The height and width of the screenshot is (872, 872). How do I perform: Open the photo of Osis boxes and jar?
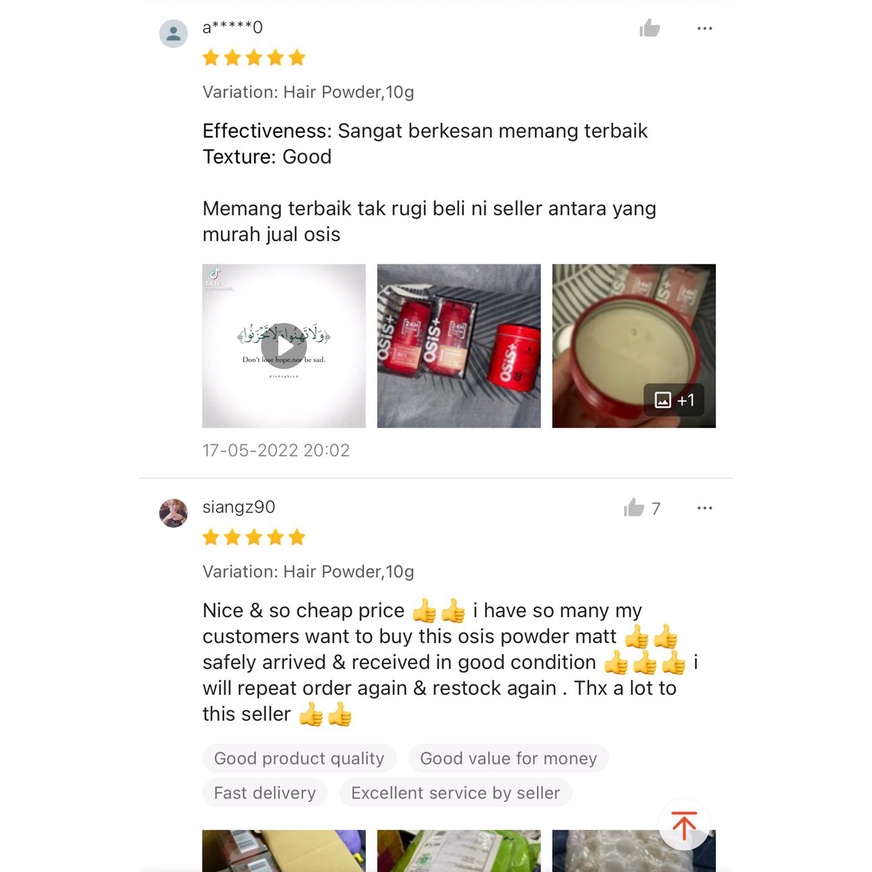click(459, 346)
